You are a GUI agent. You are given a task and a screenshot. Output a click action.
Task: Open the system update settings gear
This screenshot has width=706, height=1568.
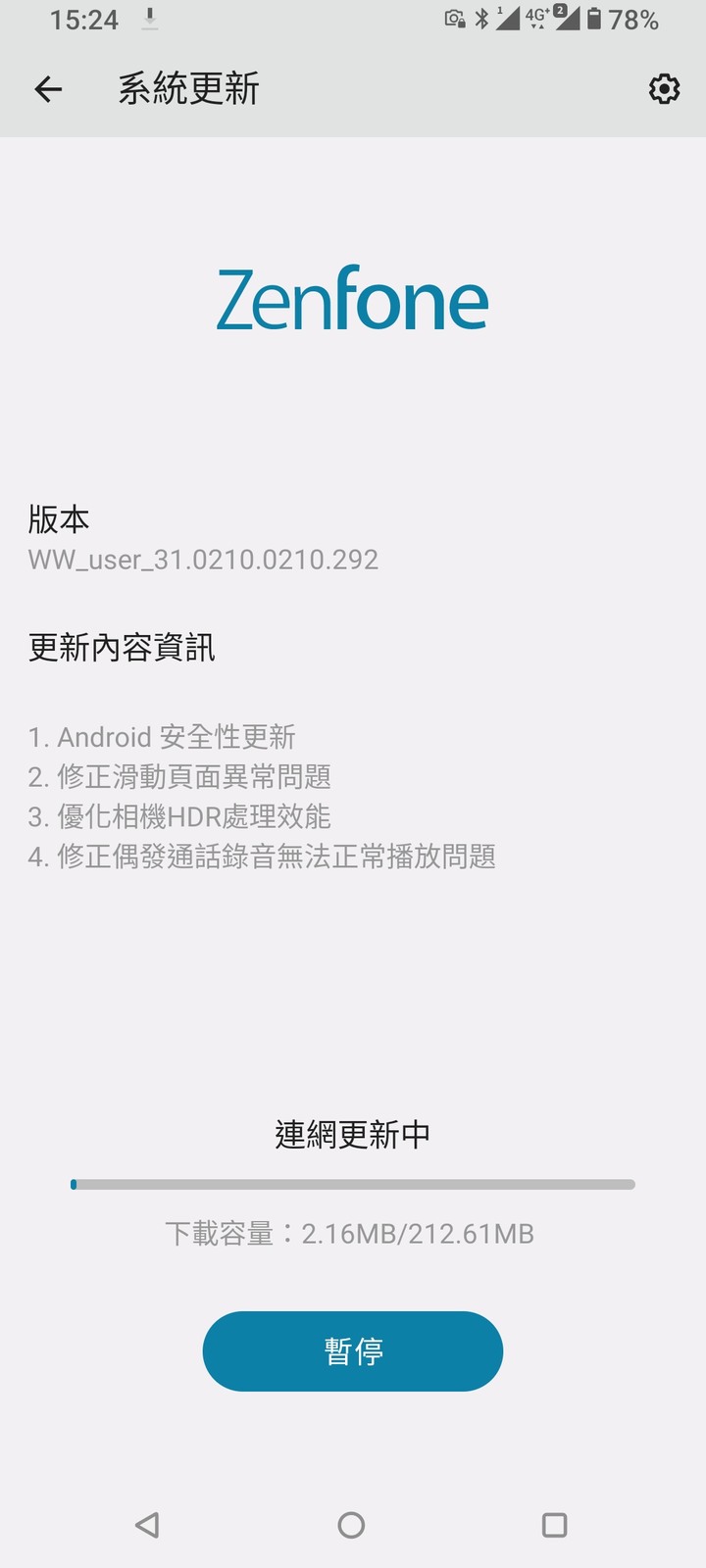(664, 89)
